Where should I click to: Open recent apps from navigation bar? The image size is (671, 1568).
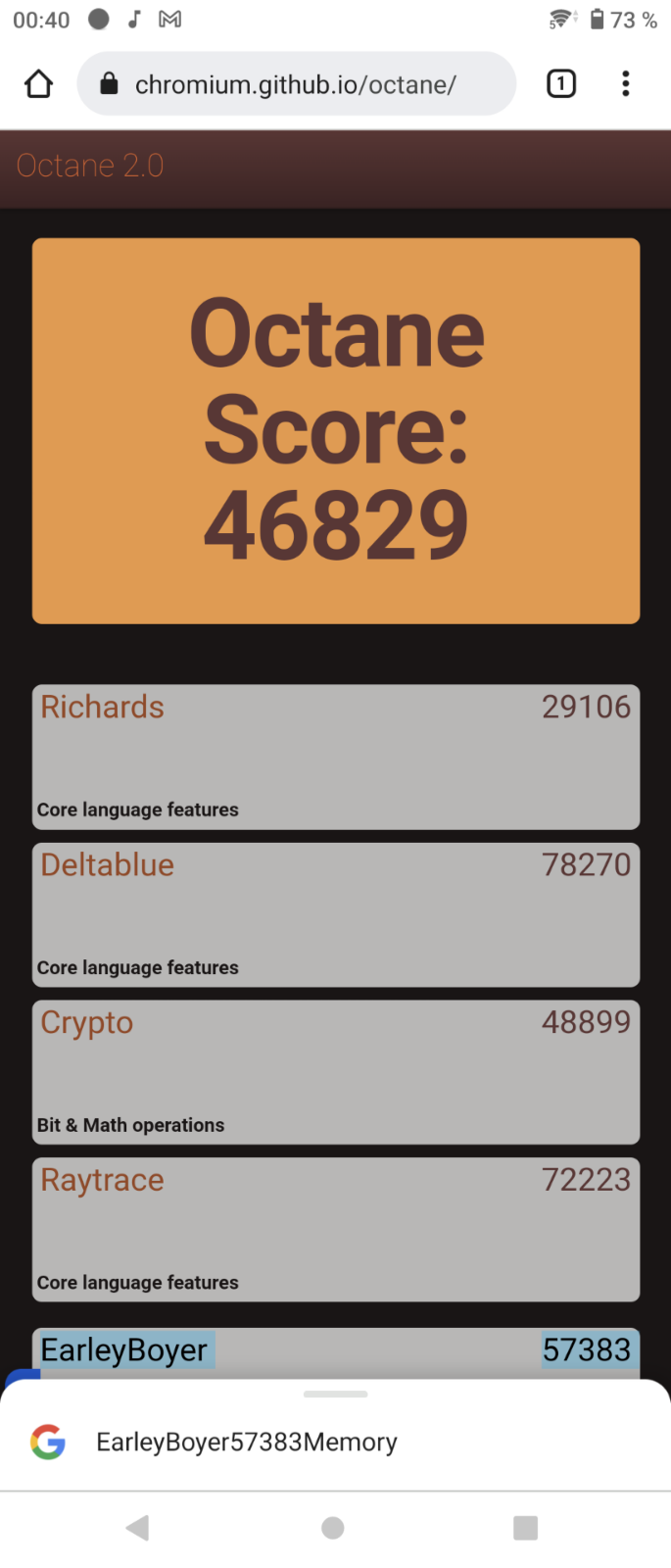tap(525, 1527)
